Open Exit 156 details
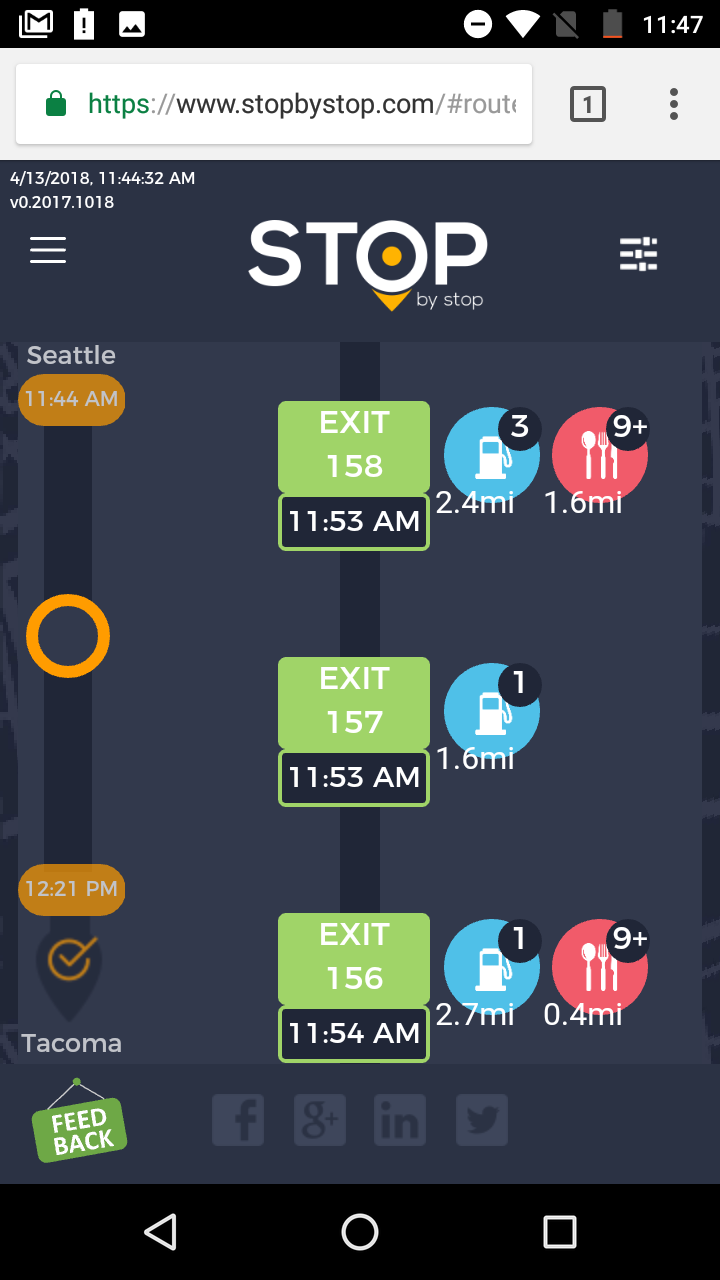Viewport: 720px width, 1280px height. pos(354,959)
